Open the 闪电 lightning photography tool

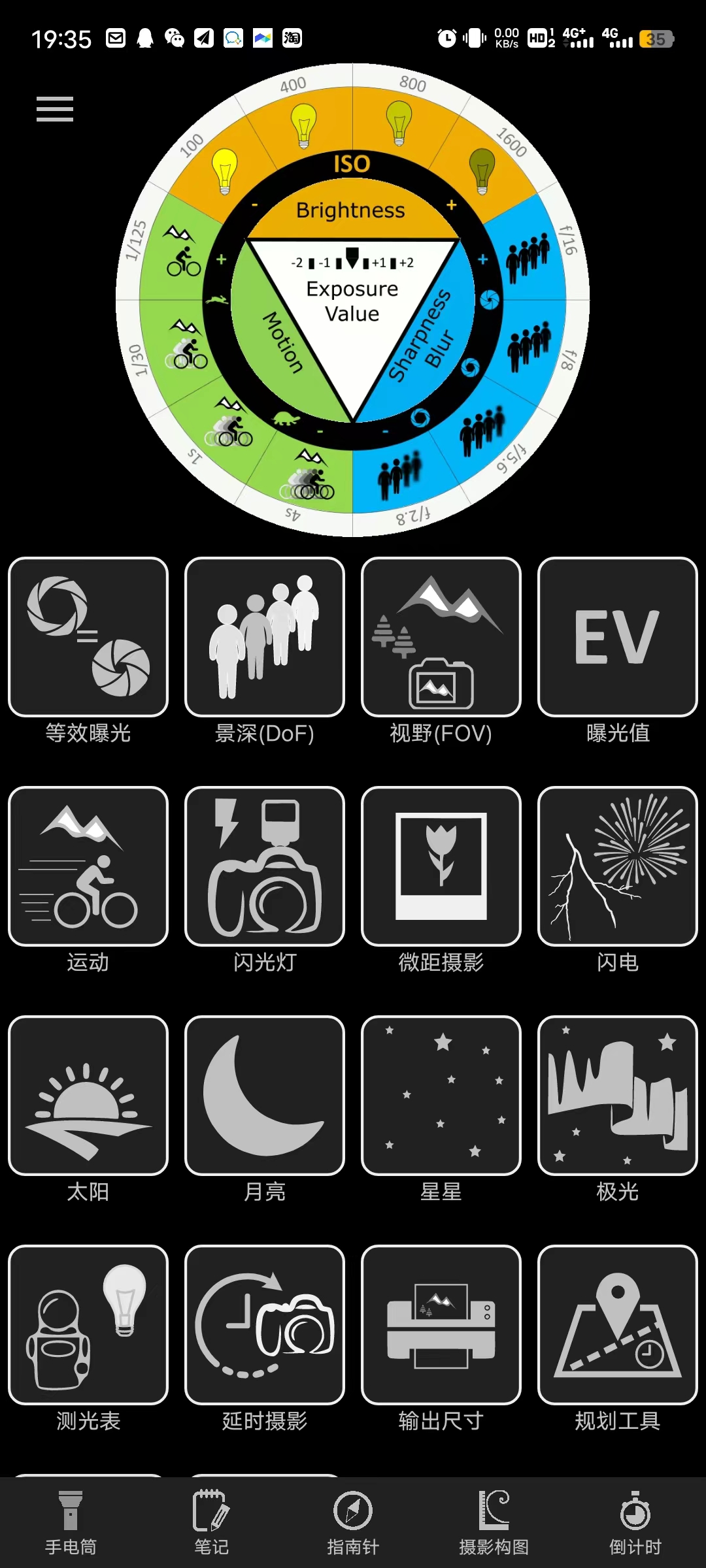pos(617,866)
